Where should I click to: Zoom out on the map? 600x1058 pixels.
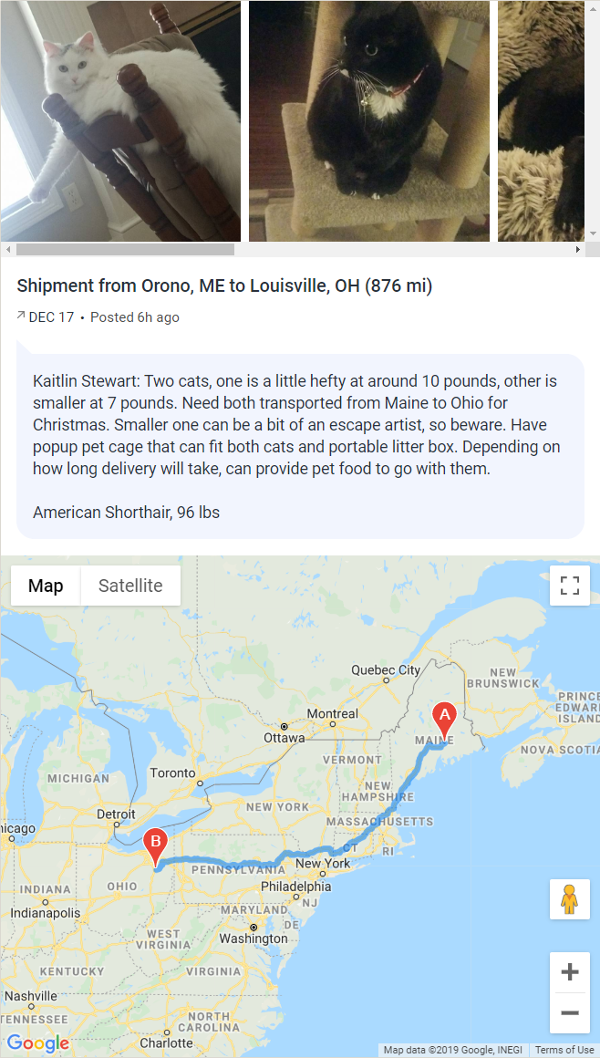pos(570,1013)
